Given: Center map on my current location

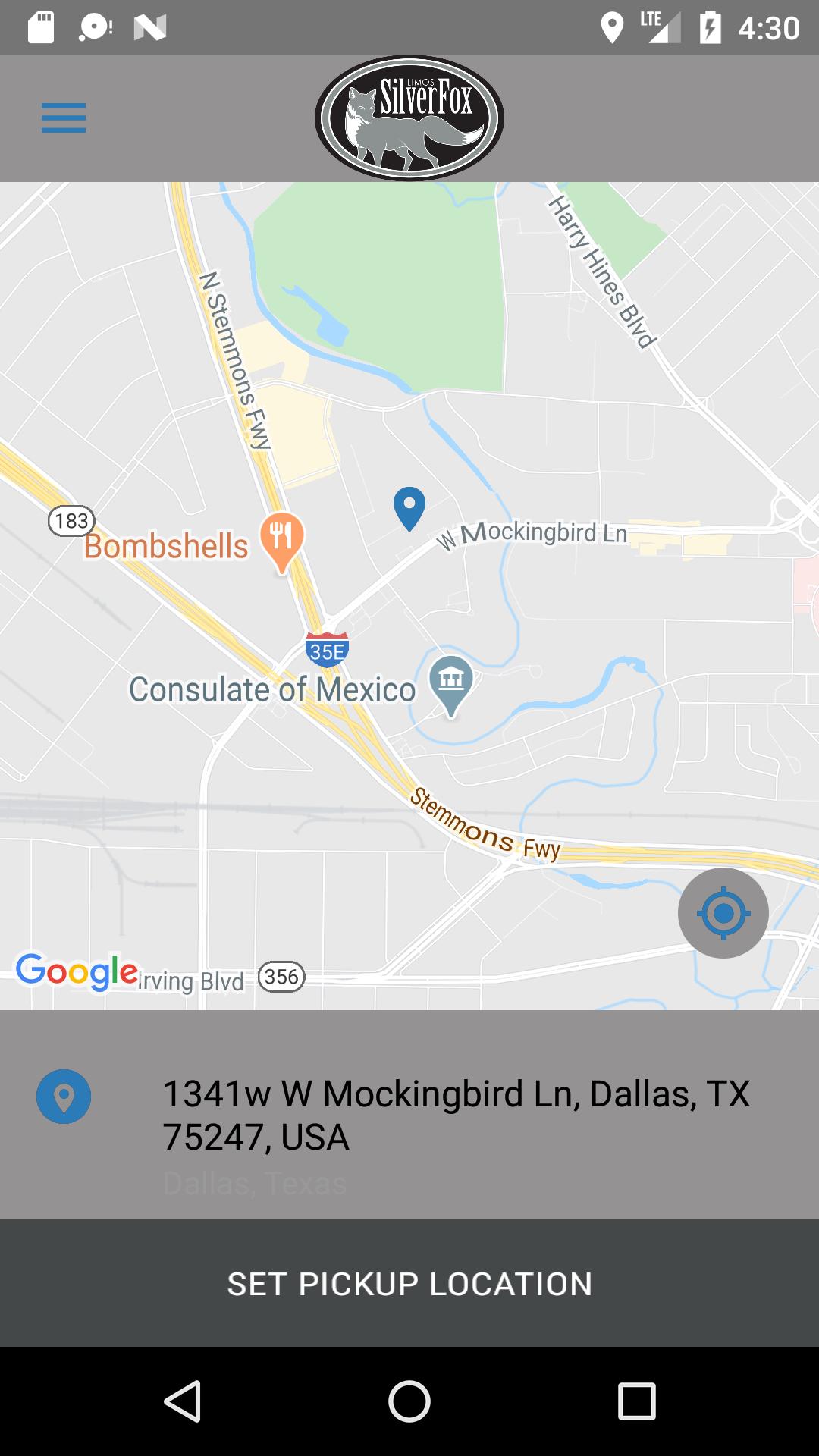Looking at the screenshot, I should (x=723, y=913).
